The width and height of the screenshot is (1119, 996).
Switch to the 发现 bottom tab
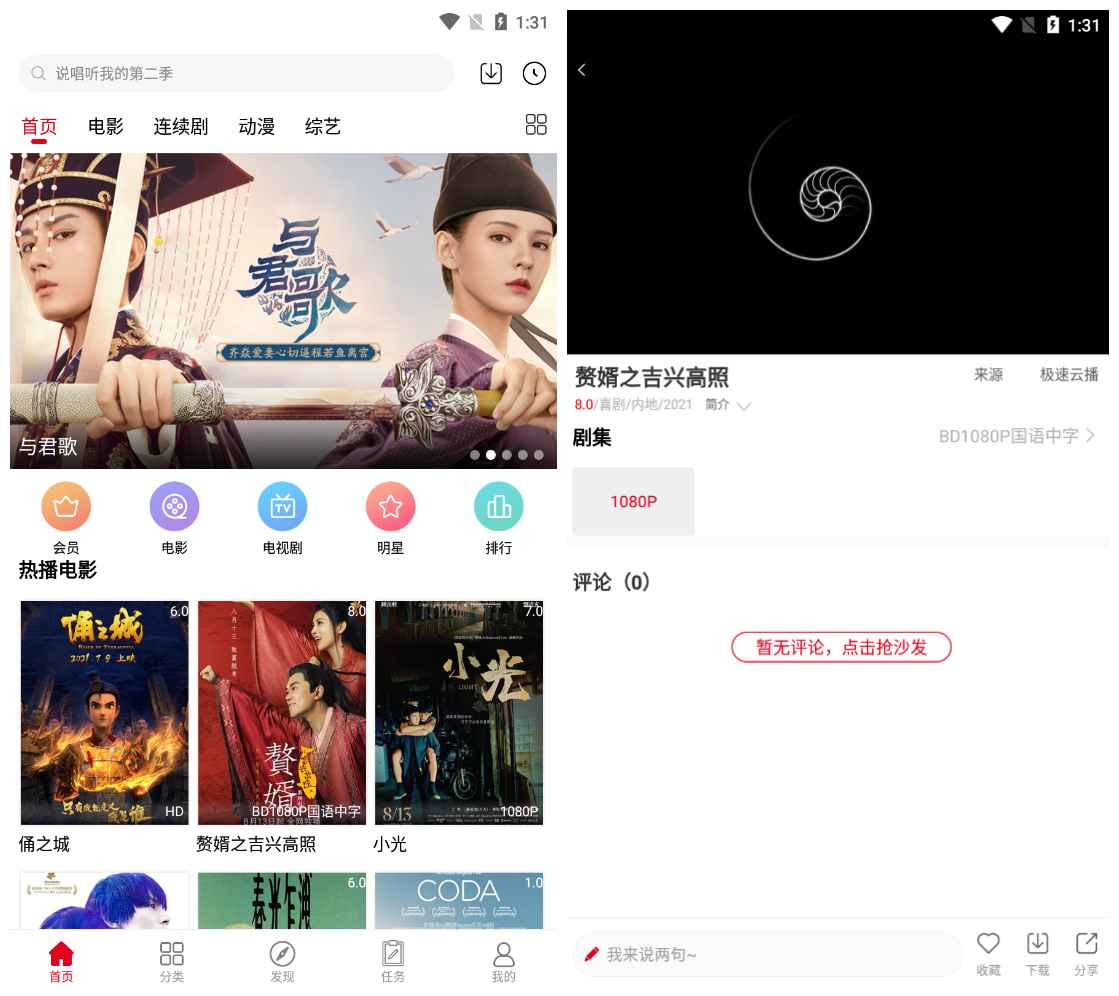pos(282,961)
